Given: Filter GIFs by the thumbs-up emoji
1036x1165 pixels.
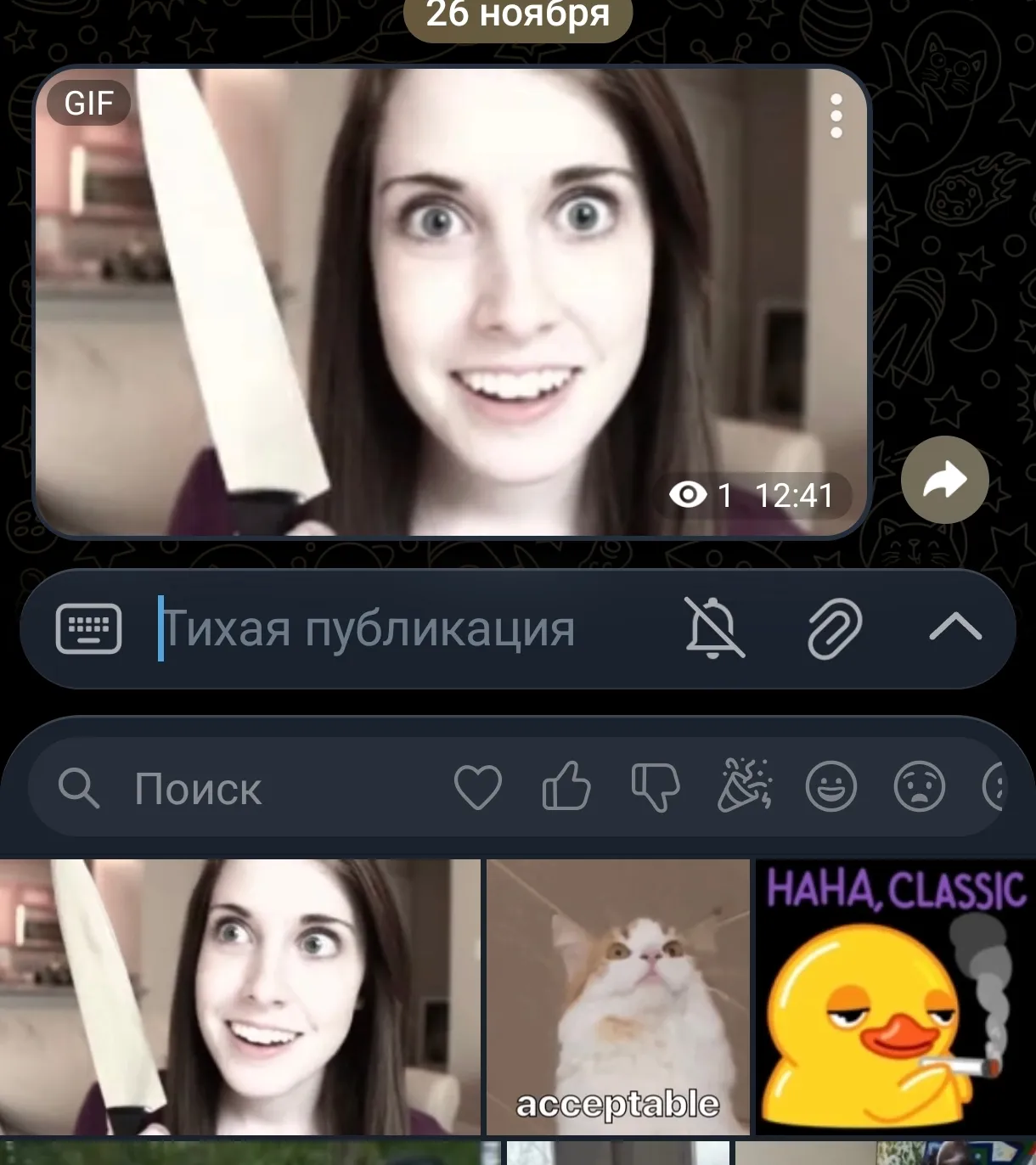Looking at the screenshot, I should pyautogui.click(x=566, y=787).
